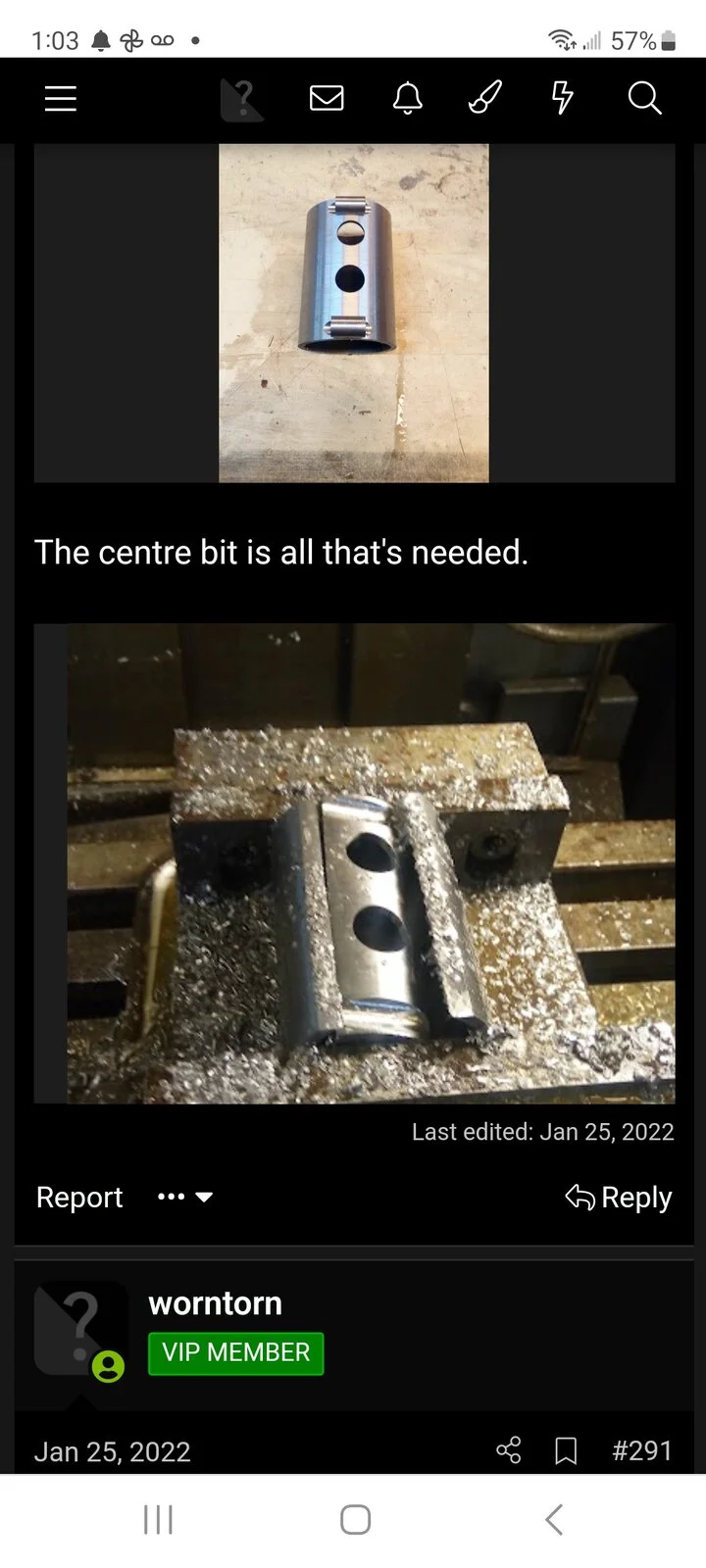
Task: Open the forum search
Action: click(644, 98)
